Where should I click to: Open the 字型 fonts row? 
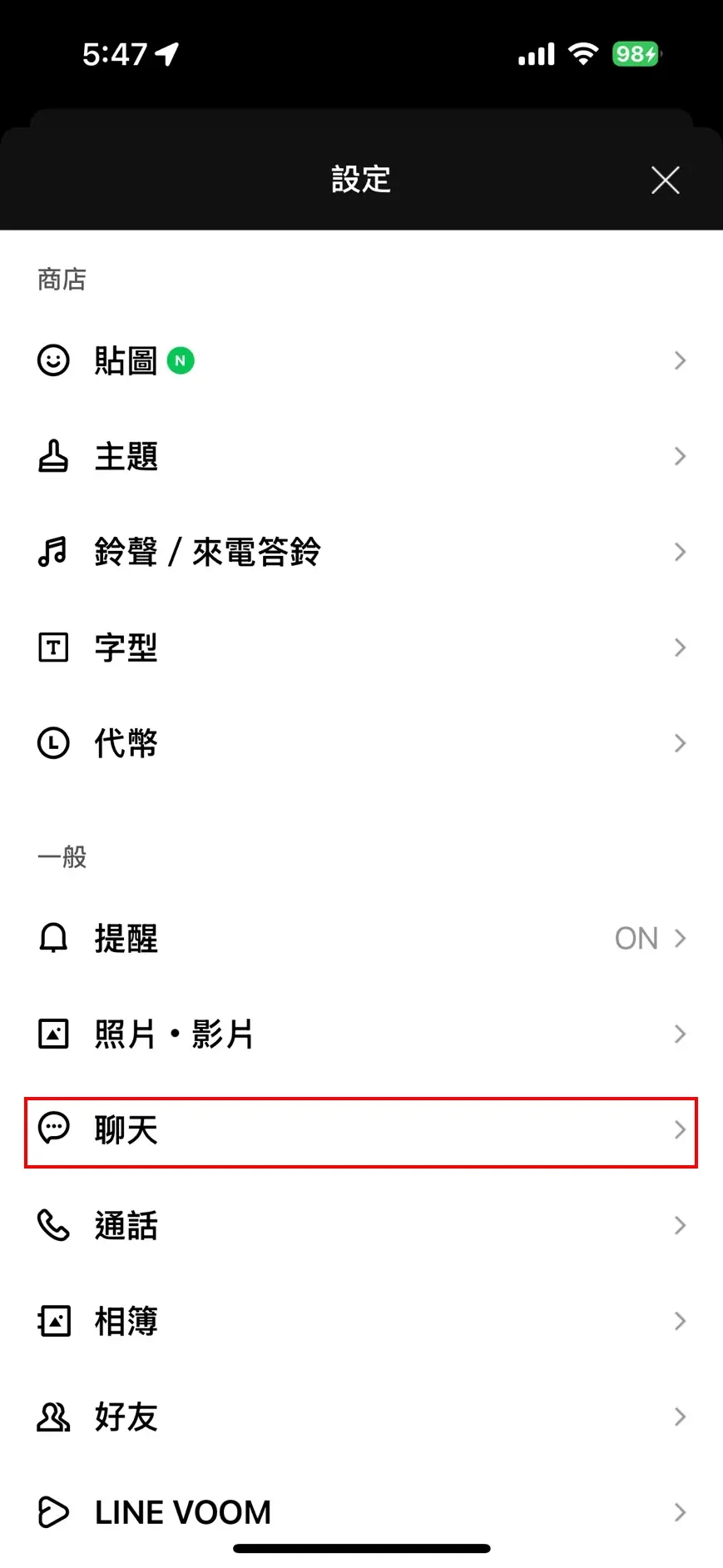click(x=361, y=648)
